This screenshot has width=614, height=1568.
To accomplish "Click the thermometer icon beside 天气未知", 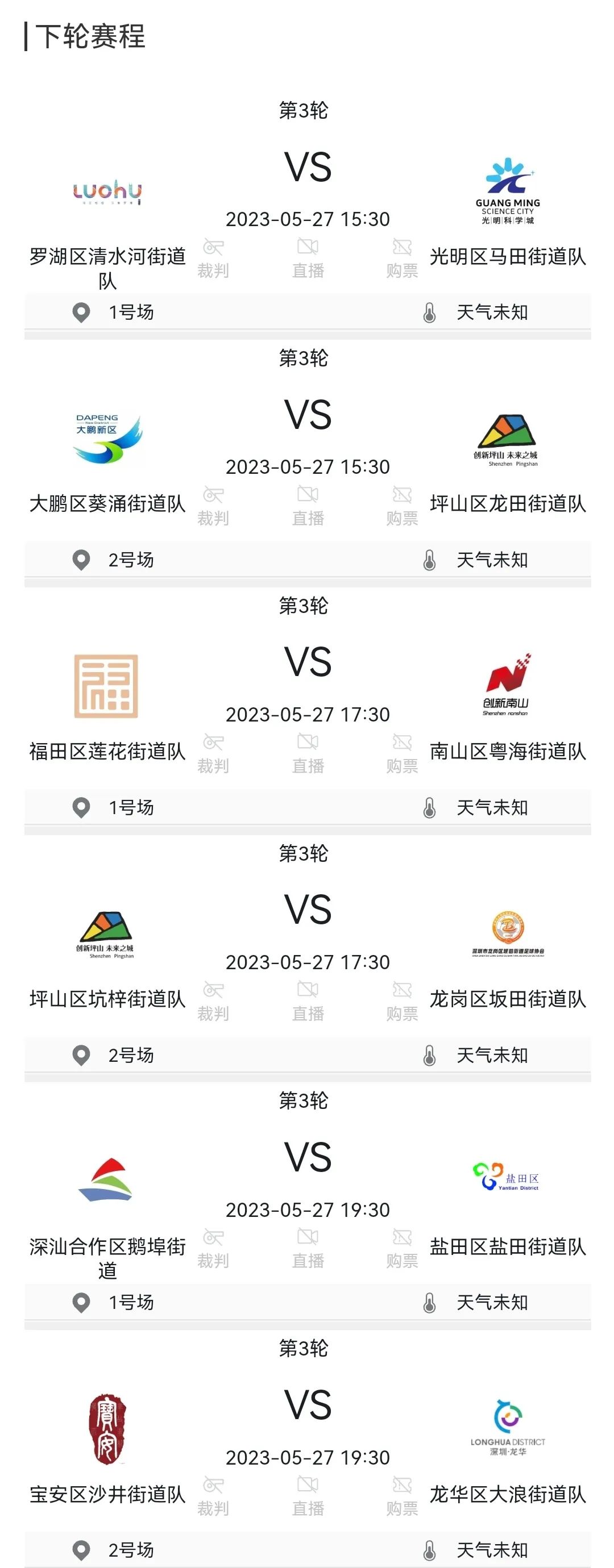I will (x=432, y=312).
